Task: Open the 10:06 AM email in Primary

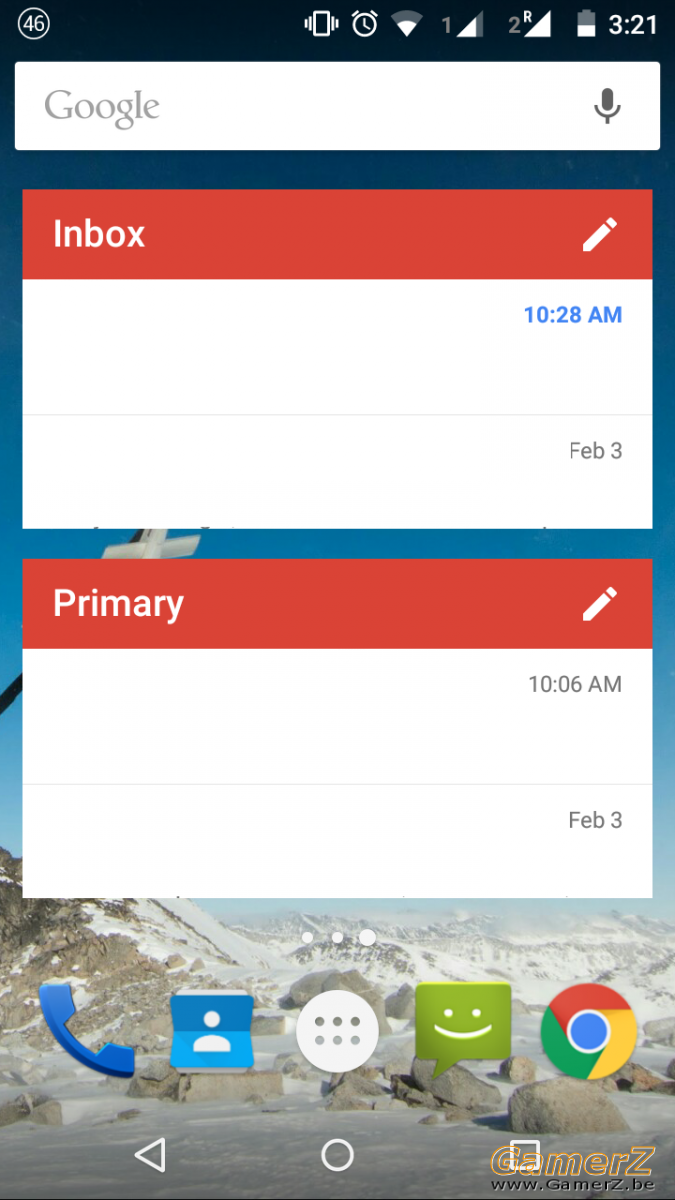Action: coord(337,717)
